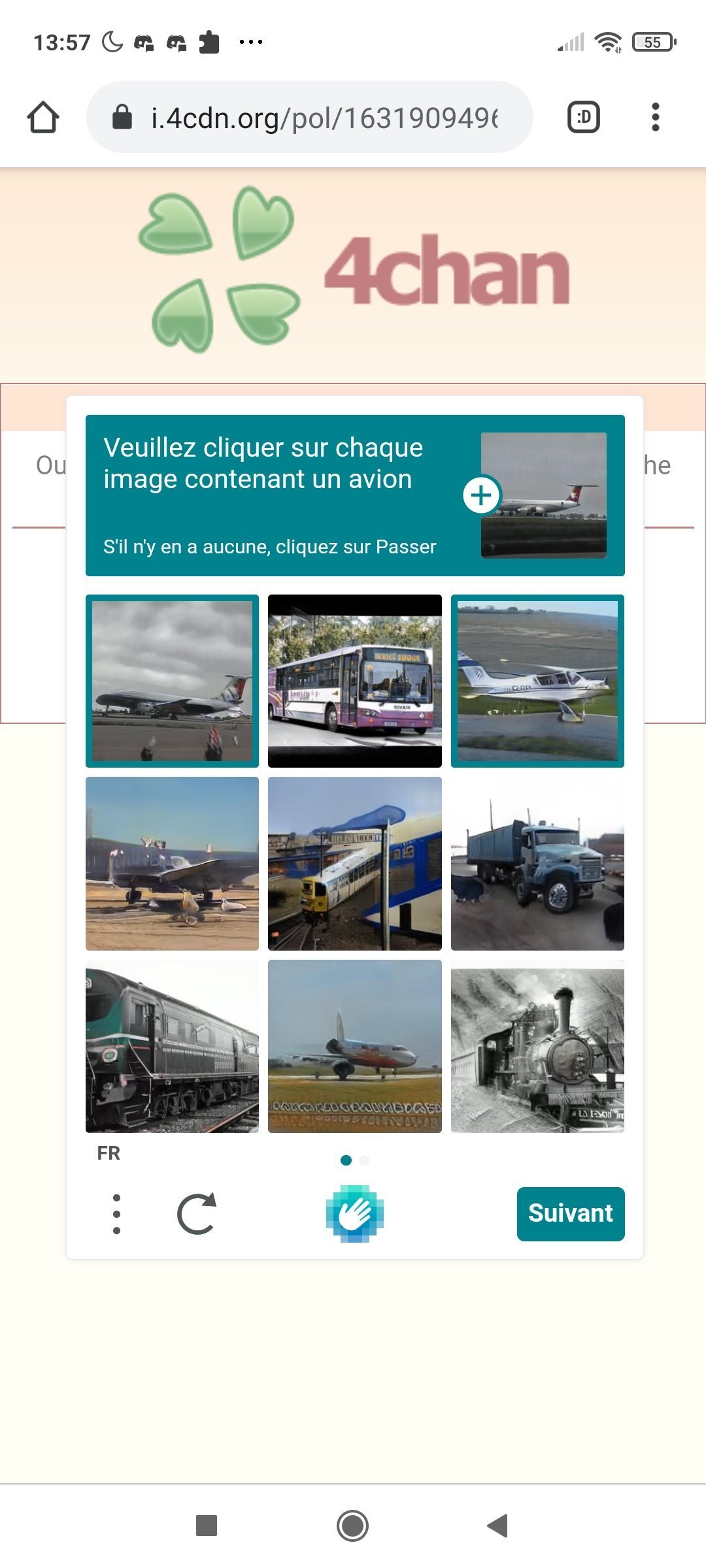Change the captcha language from FR

point(109,1153)
